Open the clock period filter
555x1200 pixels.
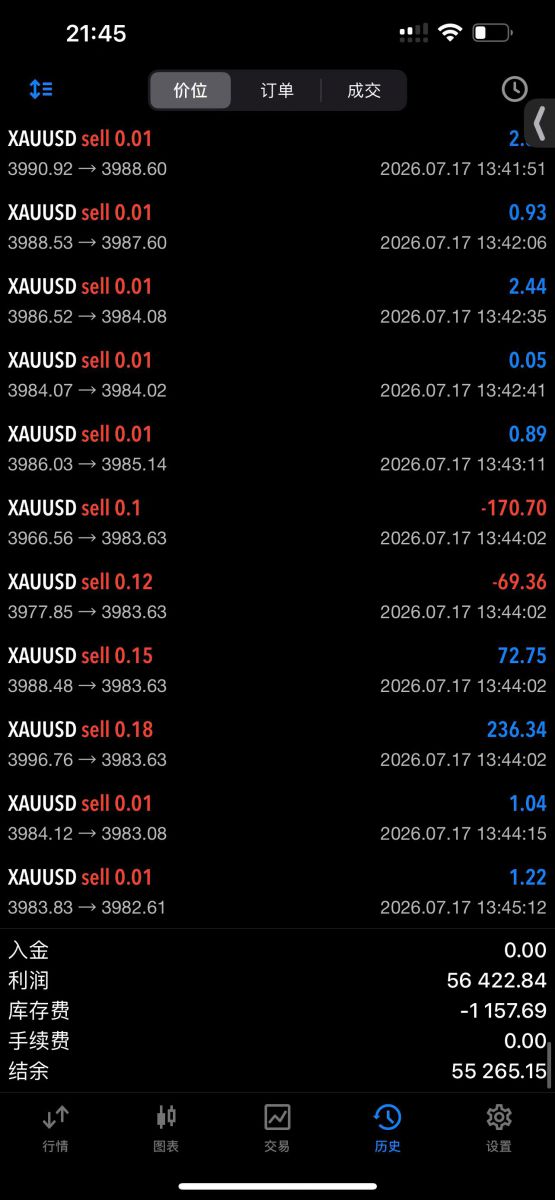[514, 89]
